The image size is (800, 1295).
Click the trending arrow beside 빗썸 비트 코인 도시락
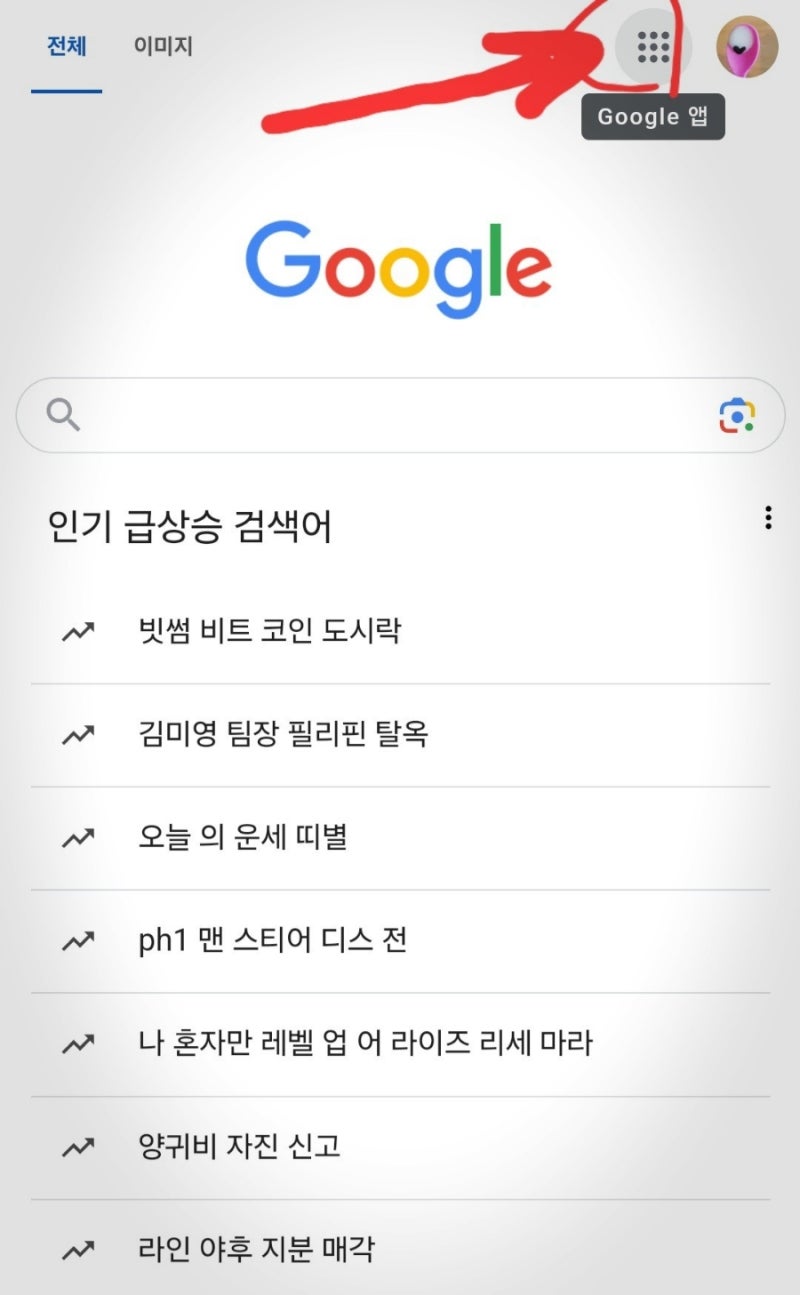(78, 631)
